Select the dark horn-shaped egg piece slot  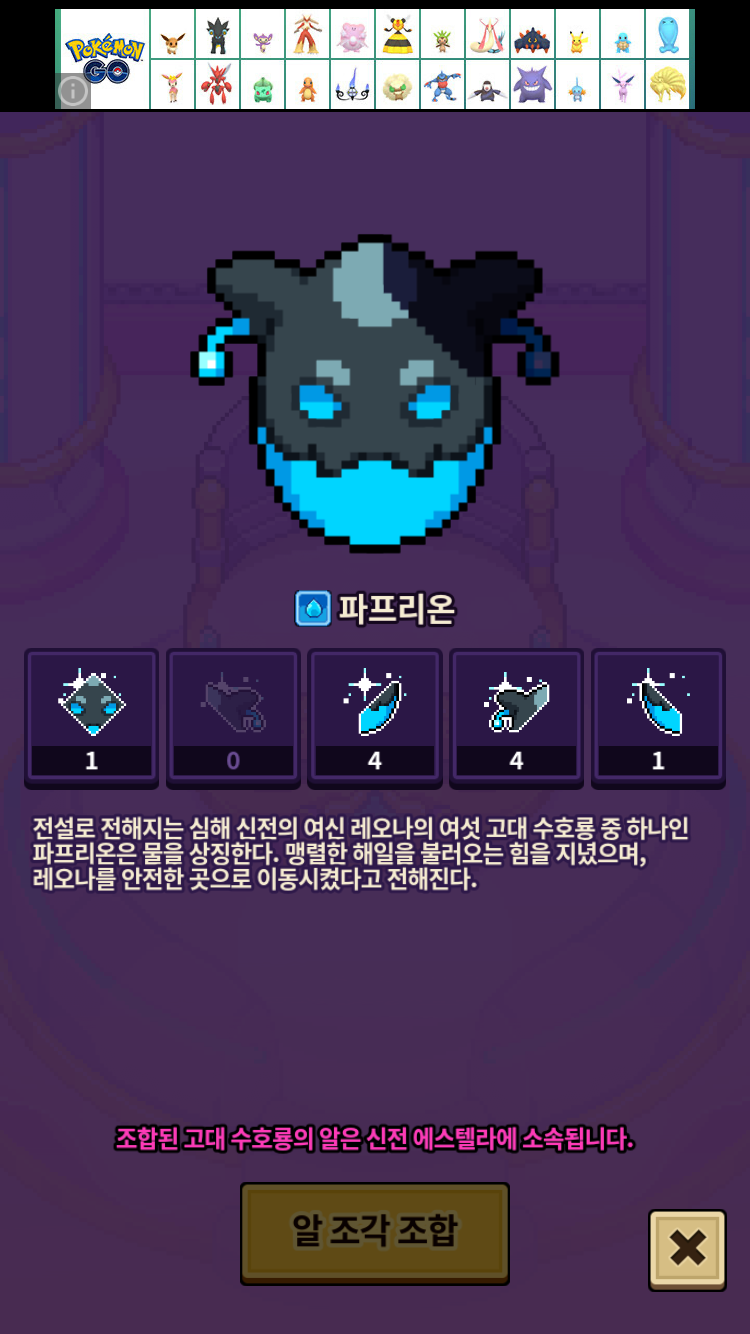point(516,714)
